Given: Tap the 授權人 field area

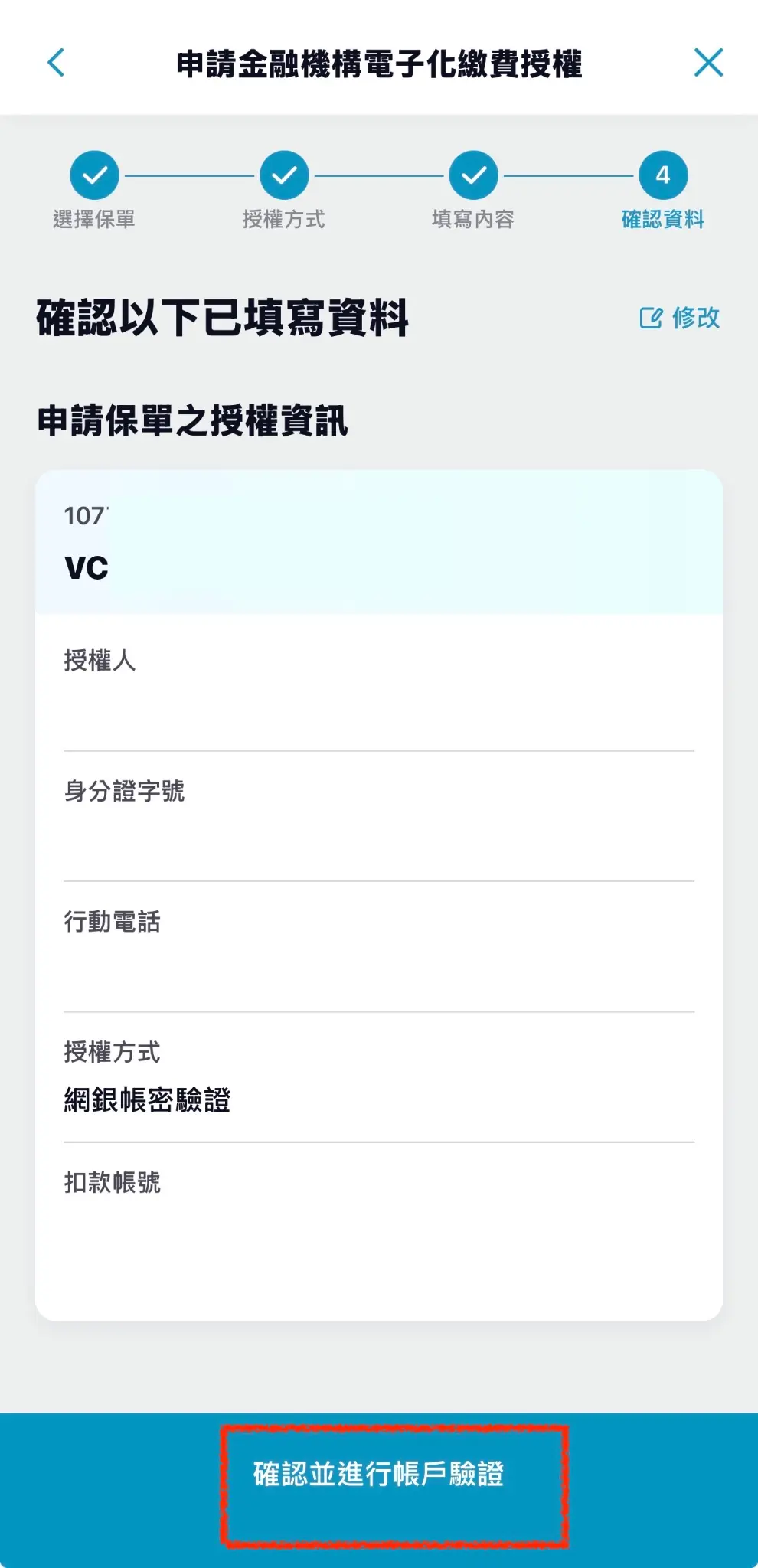Looking at the screenshot, I should point(379,689).
